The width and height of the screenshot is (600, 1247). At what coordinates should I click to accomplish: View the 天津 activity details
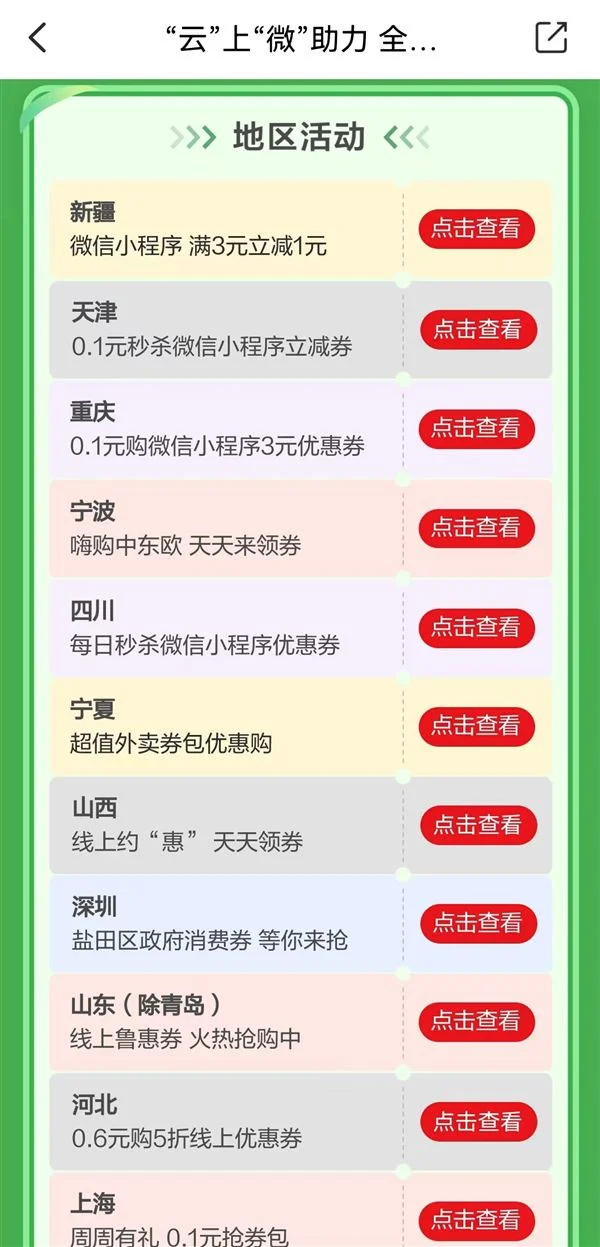point(477,329)
